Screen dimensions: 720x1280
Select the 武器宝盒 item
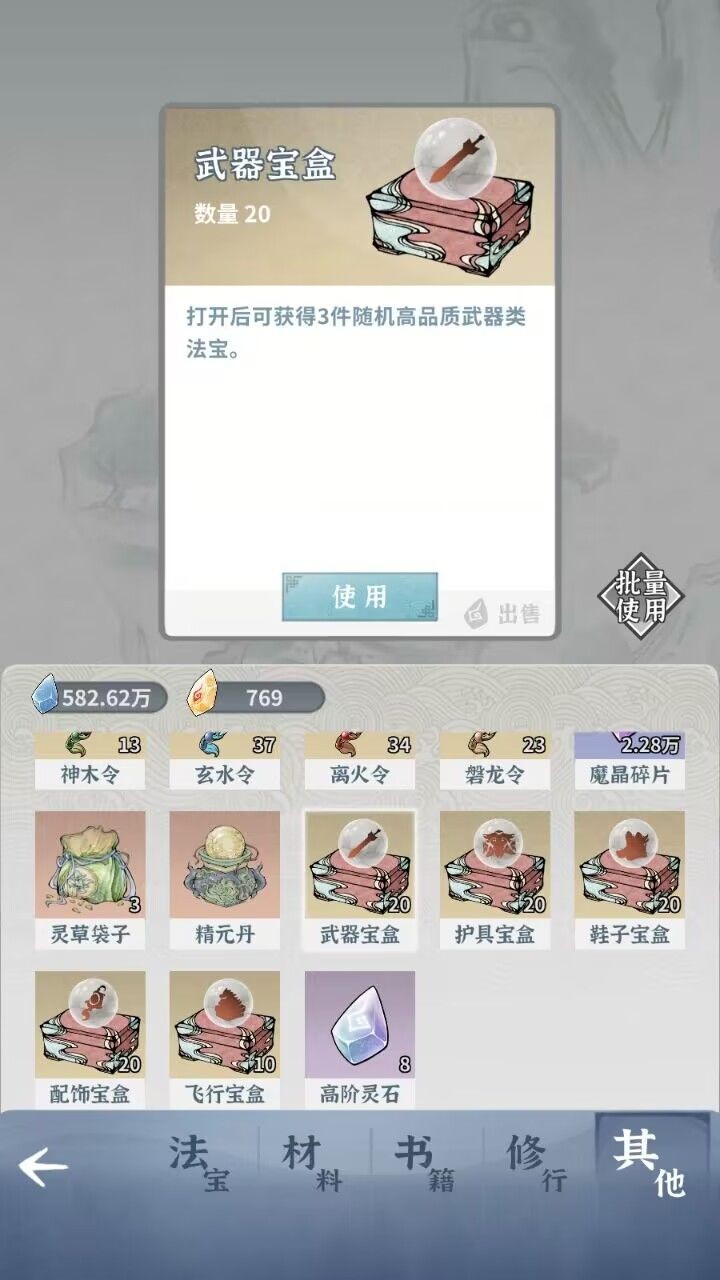pos(360,878)
